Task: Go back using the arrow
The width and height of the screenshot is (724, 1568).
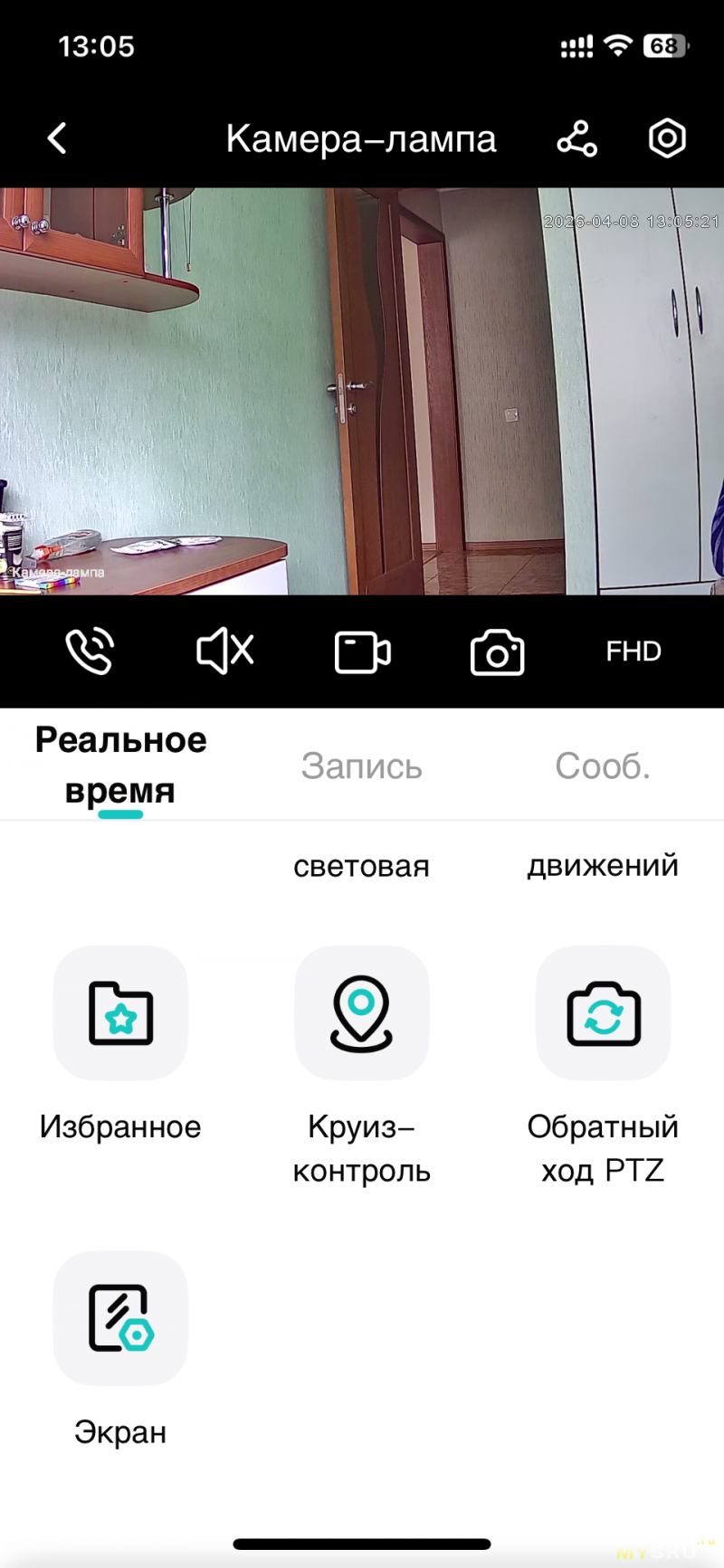Action: pos(57,138)
